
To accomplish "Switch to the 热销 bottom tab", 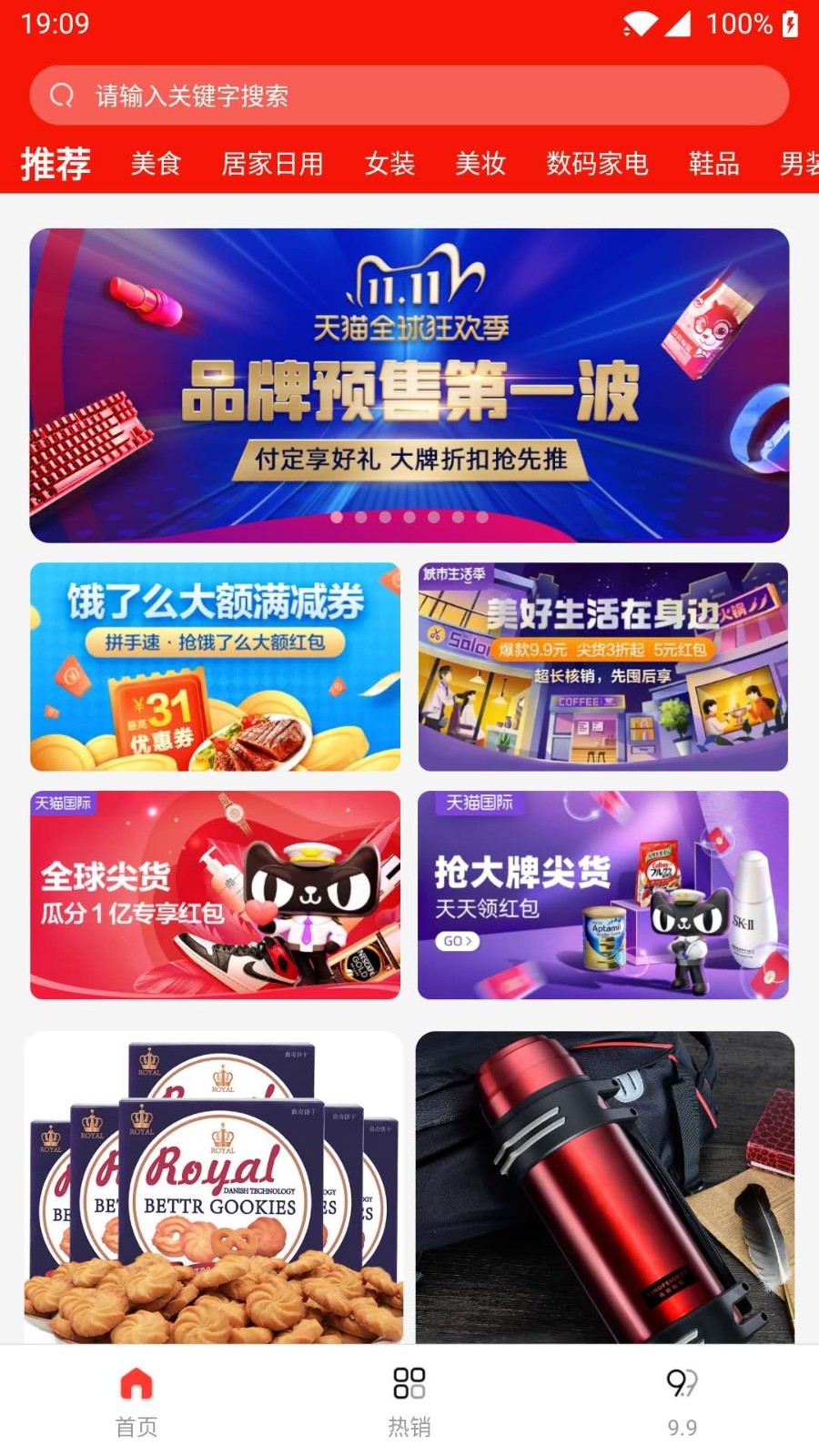I will coord(409,1401).
